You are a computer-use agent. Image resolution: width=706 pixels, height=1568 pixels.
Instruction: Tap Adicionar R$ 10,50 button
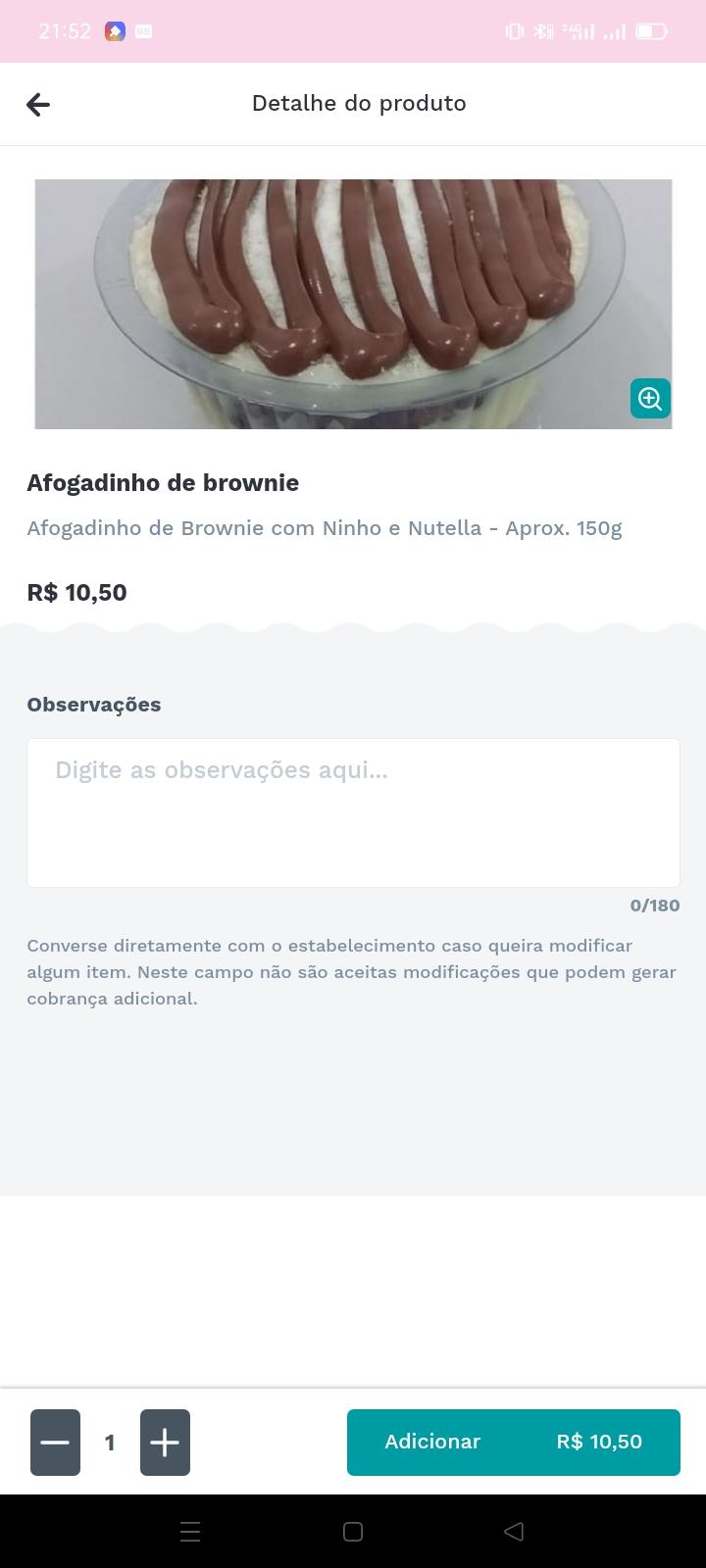pos(513,1442)
